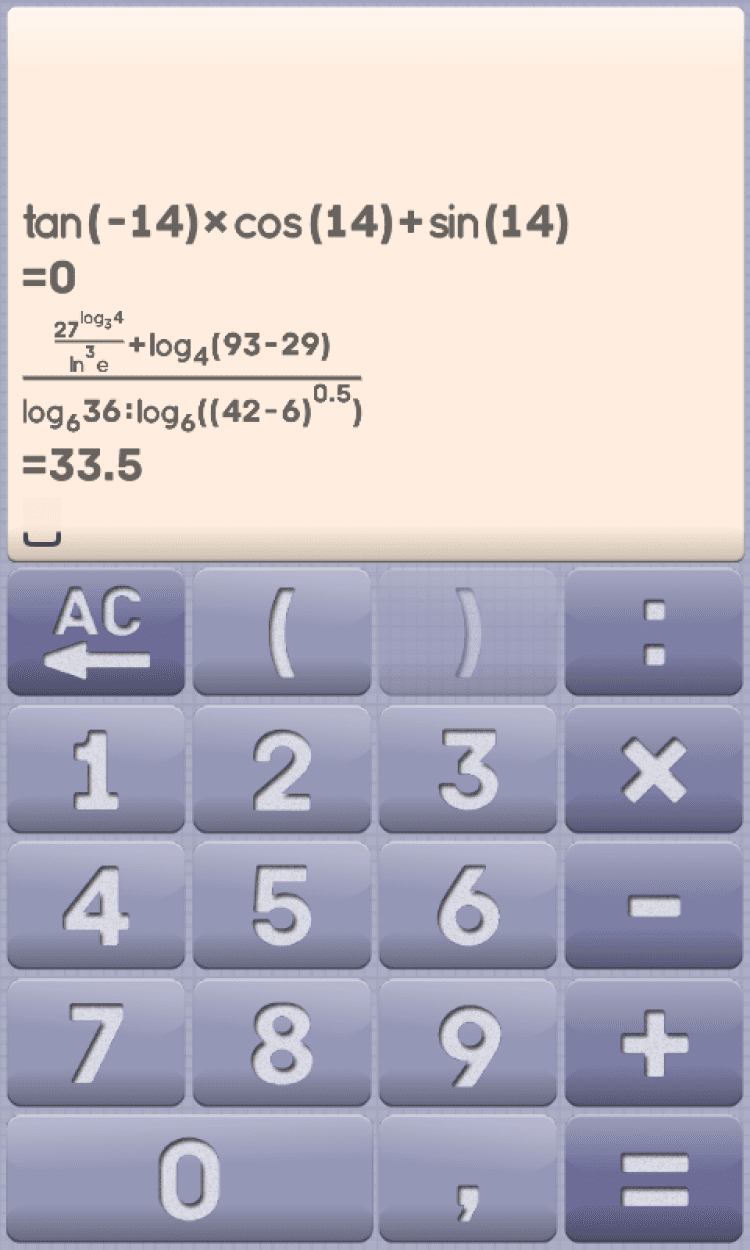Tap the multiplication key
The height and width of the screenshot is (1250, 750).
click(x=654, y=769)
